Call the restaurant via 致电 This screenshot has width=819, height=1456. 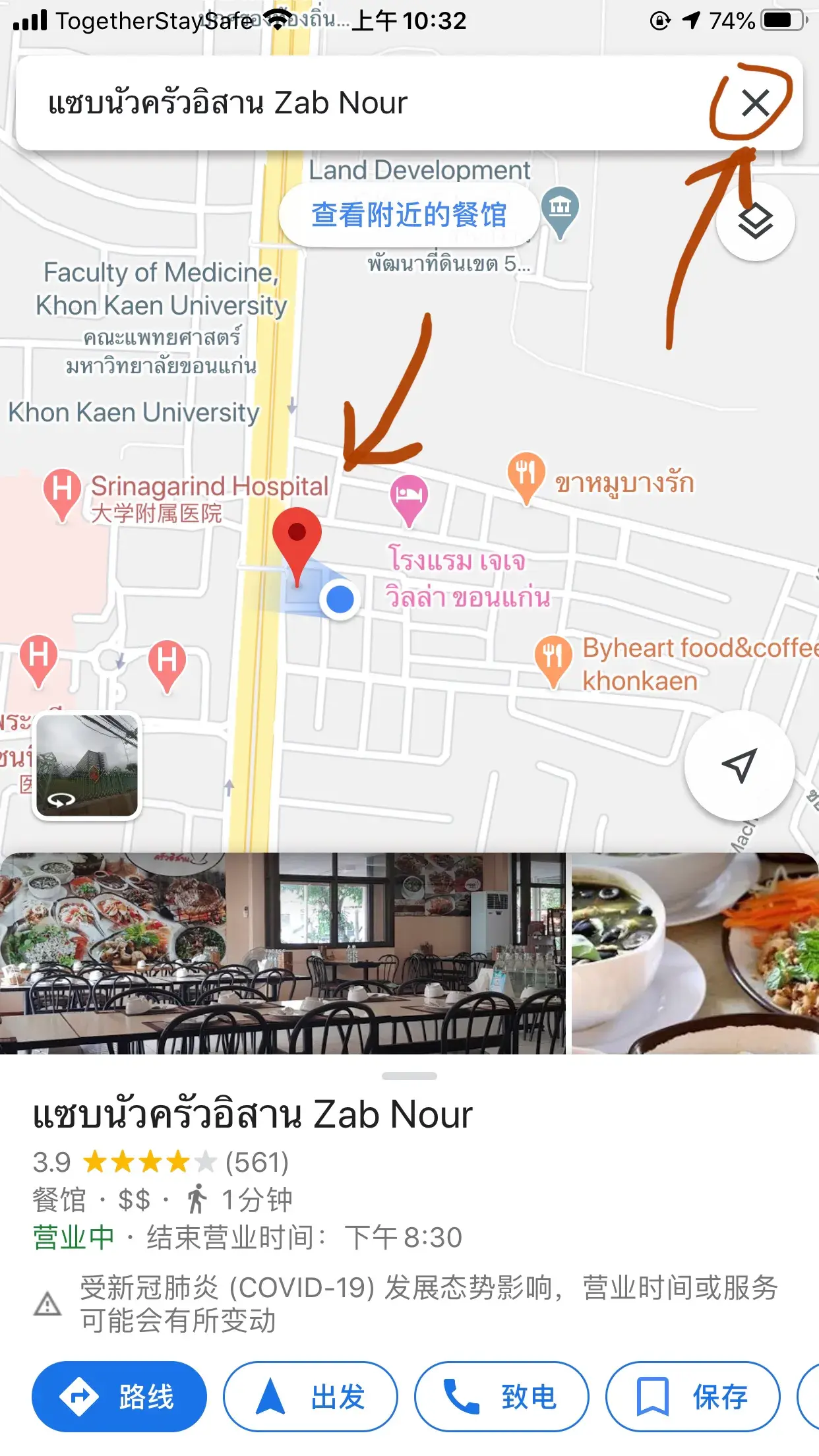tap(501, 1397)
